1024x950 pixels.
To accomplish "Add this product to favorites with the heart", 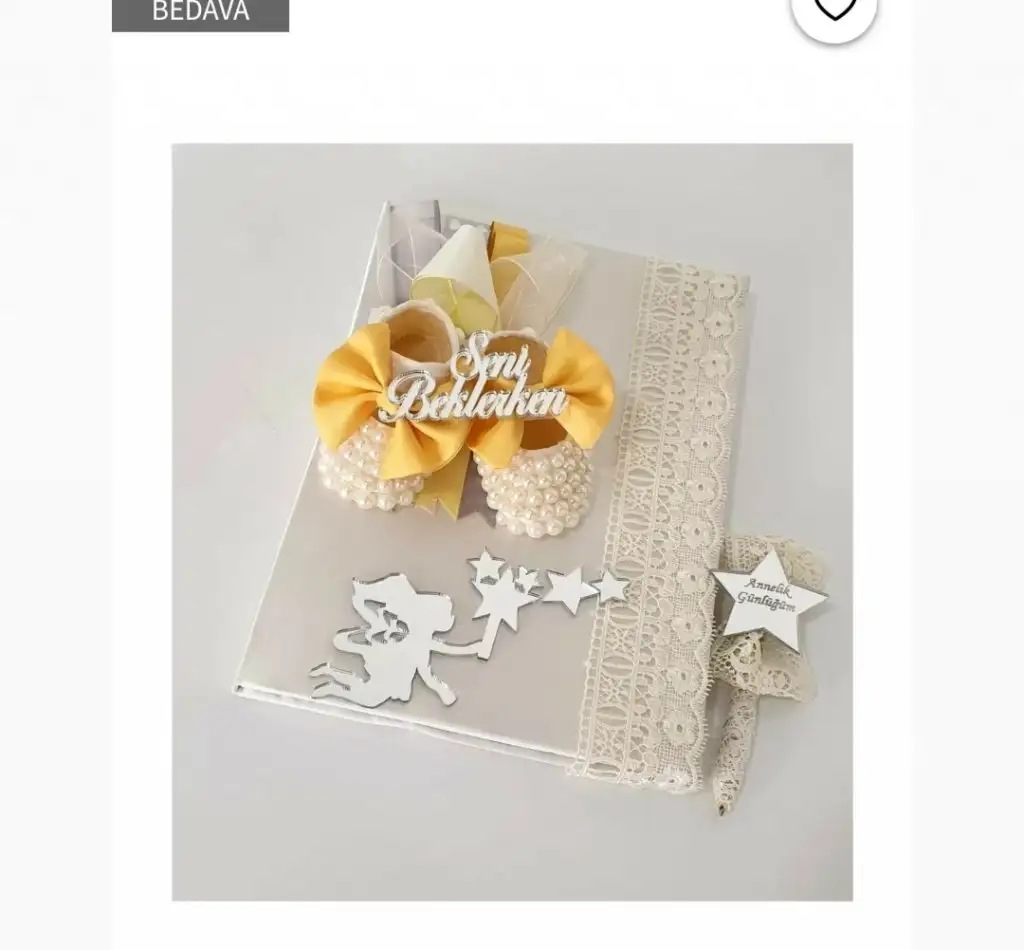I will [834, 10].
